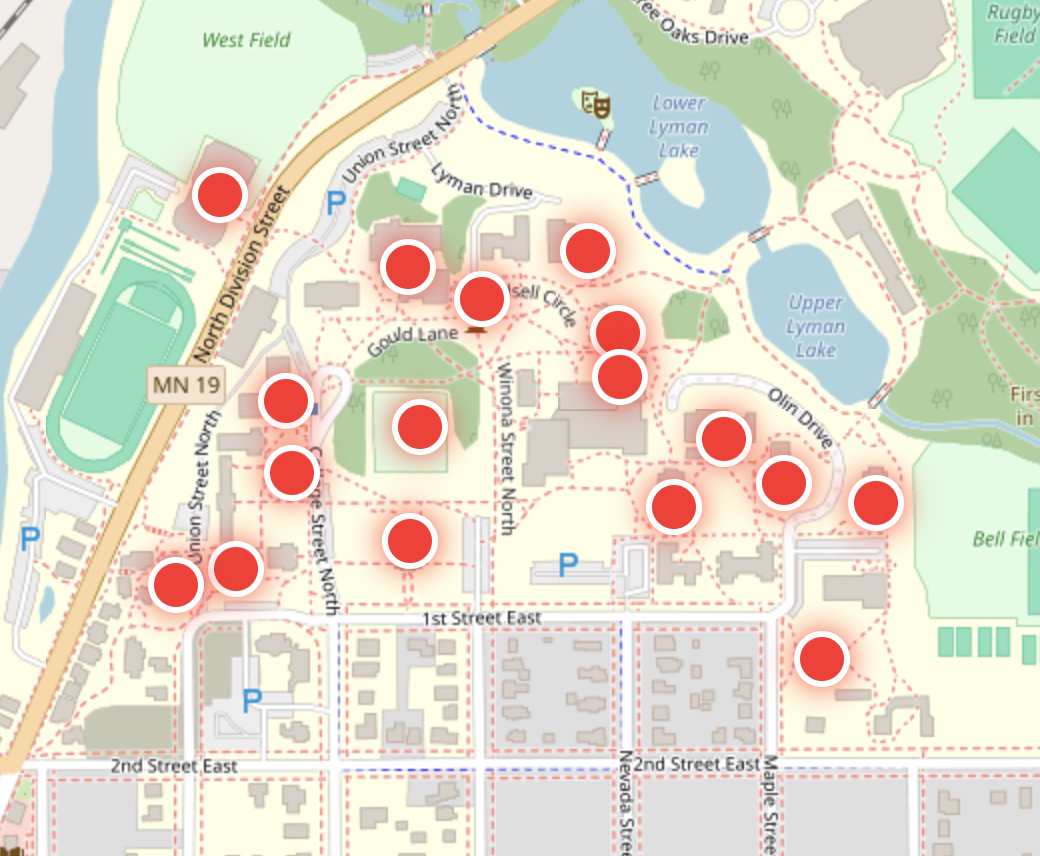
Task: Tap the marker nearest Bell Field
Action: coord(876,503)
